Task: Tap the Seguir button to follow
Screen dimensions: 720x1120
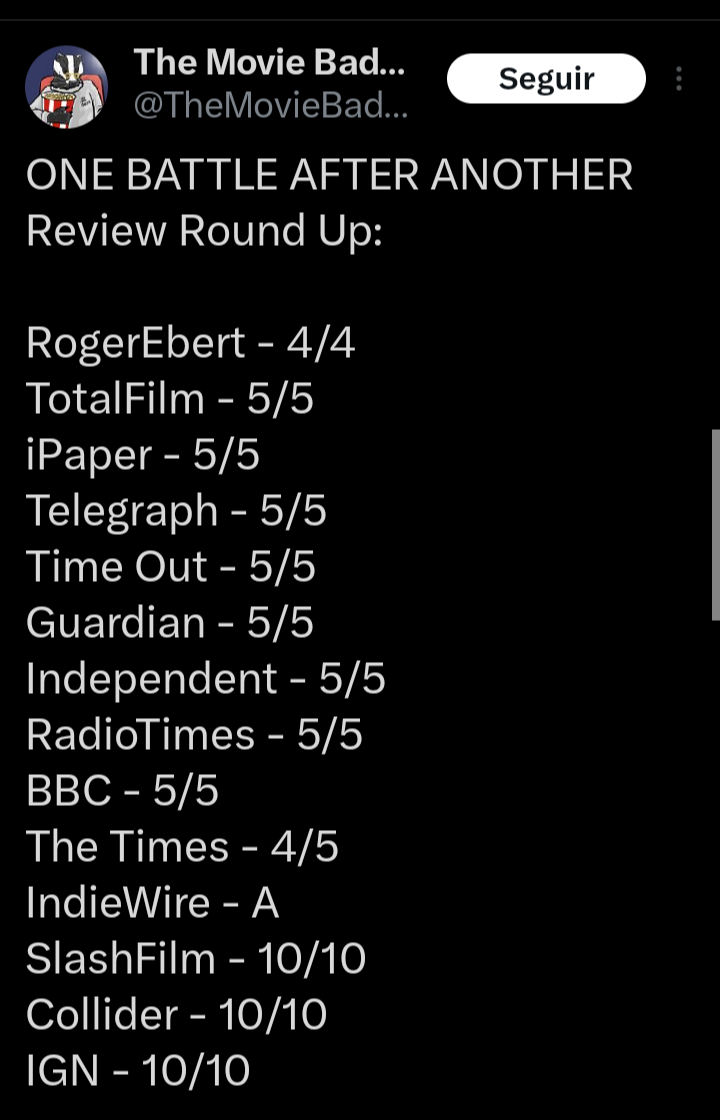Action: click(546, 79)
